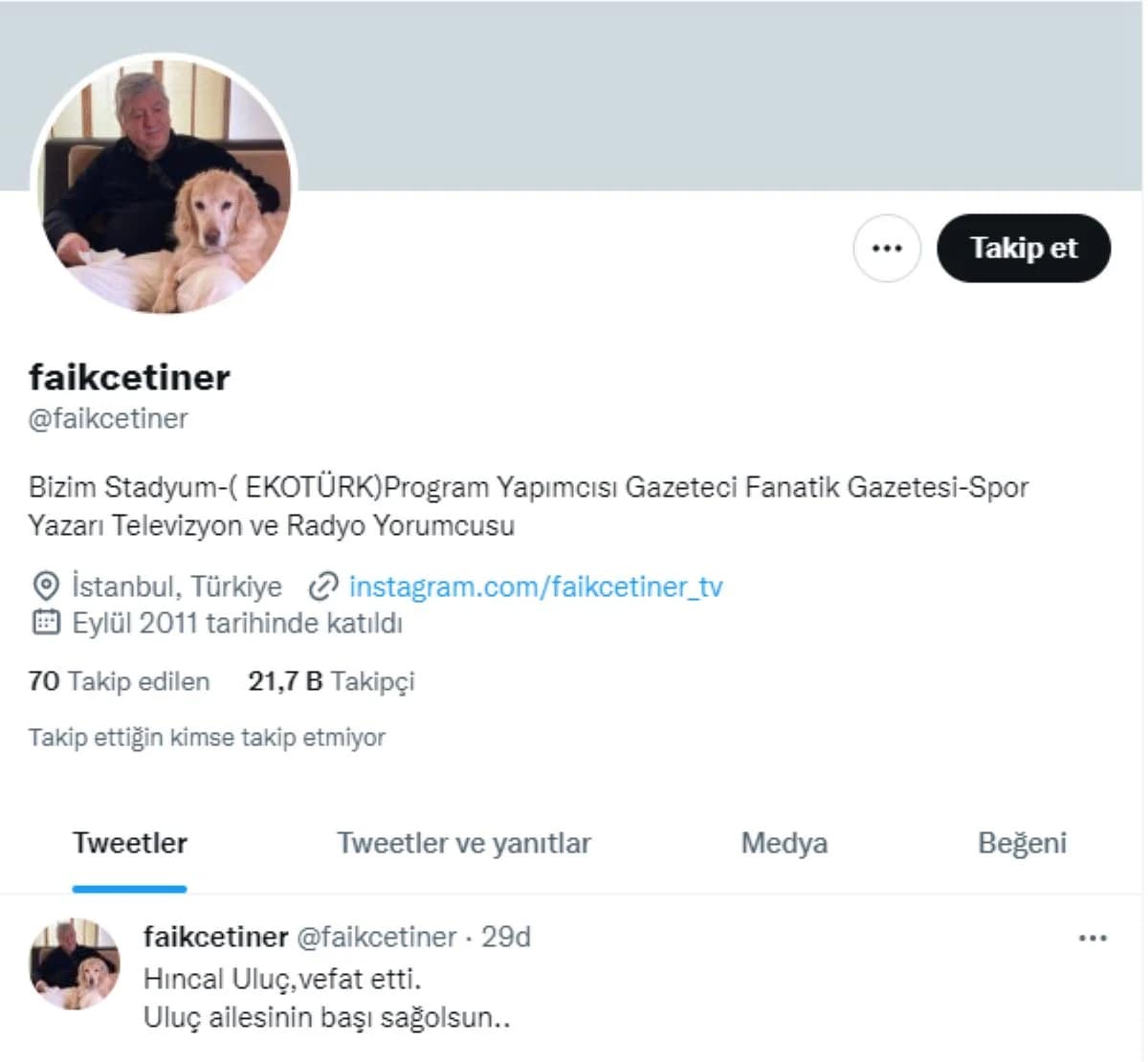
Task: Tap the avatar beside the Hıncal Uluç tweet
Action: (x=75, y=963)
